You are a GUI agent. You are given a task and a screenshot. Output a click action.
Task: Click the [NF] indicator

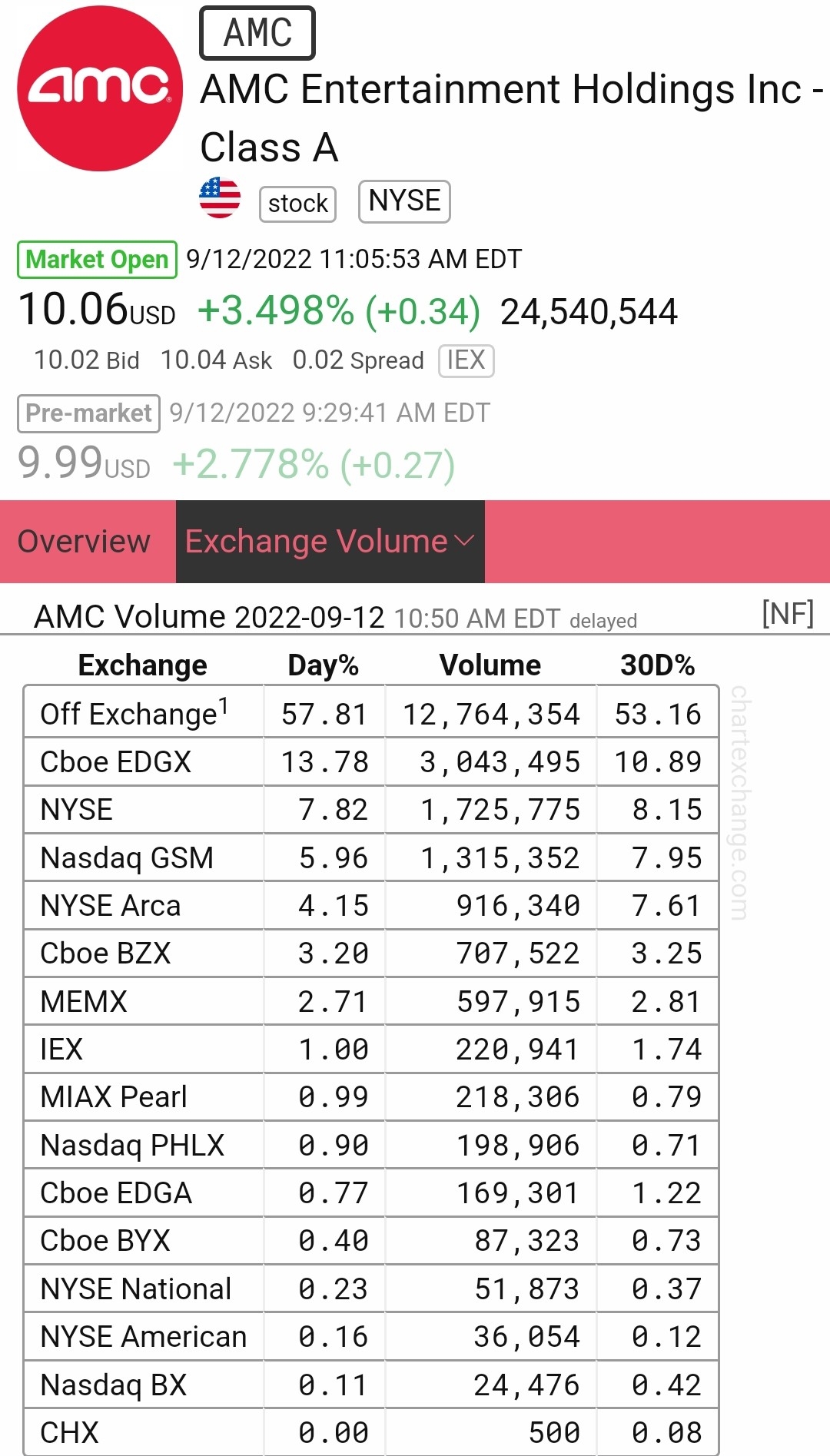(787, 612)
